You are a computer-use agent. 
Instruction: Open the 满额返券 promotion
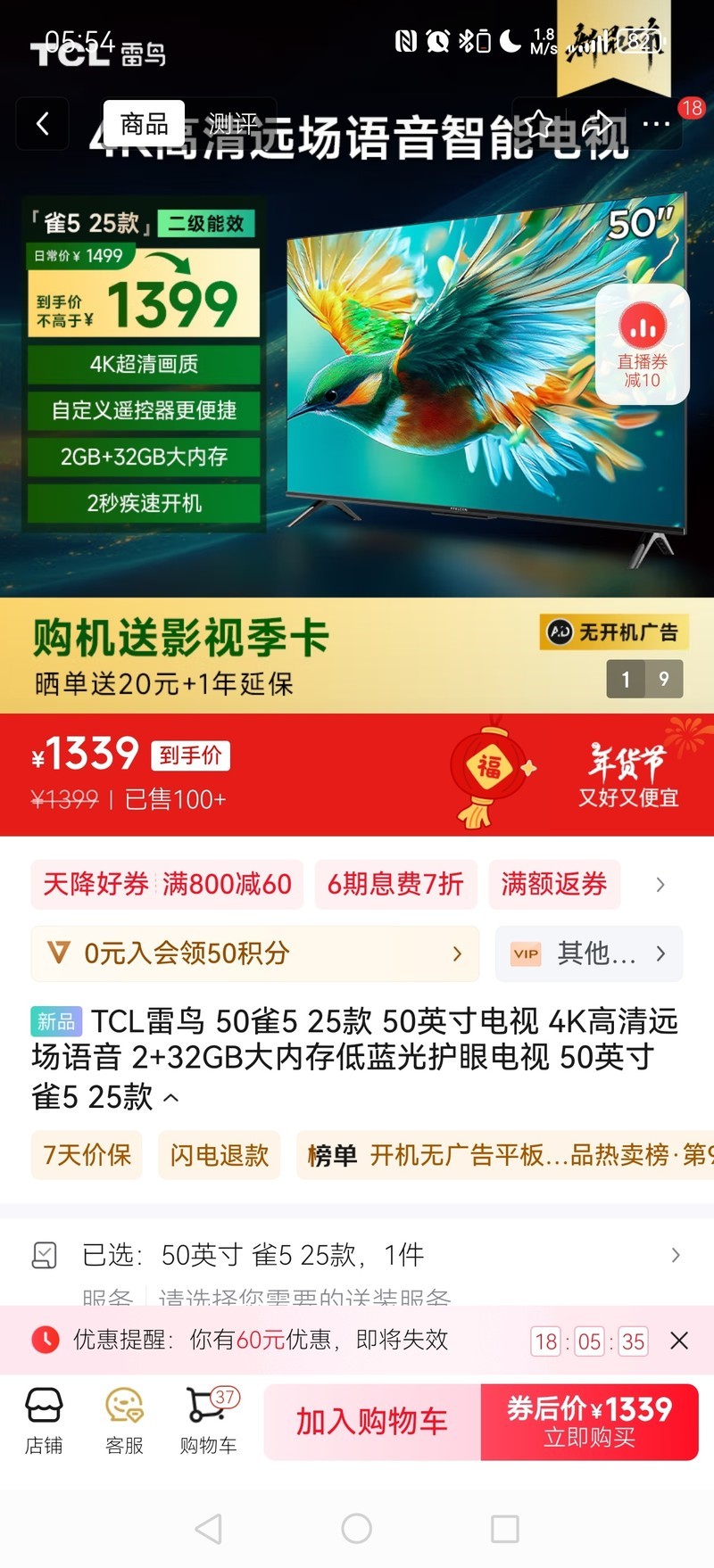coord(553,884)
